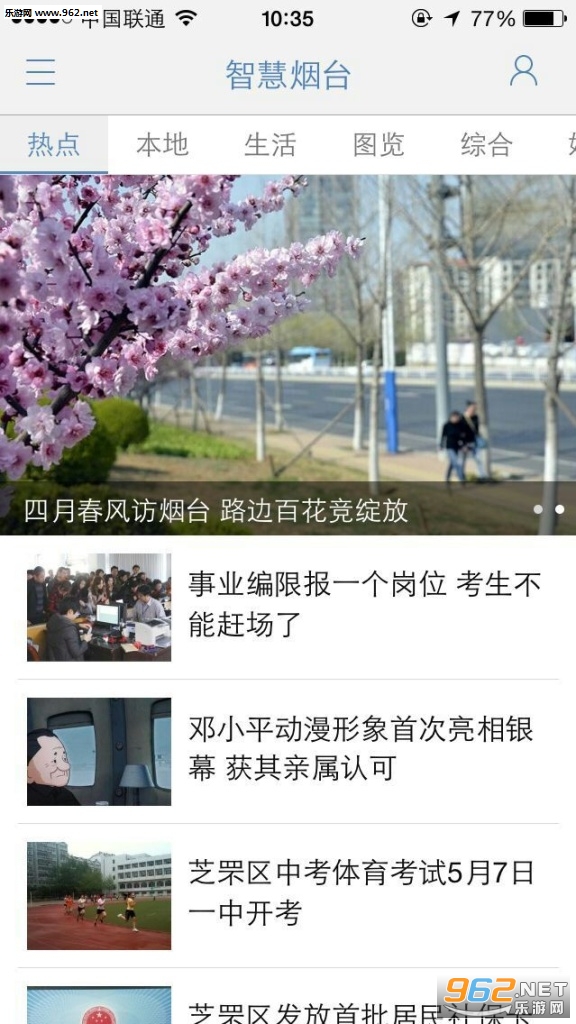576x1024 pixels.
Task: Select the 热点 tab
Action: [x=54, y=145]
